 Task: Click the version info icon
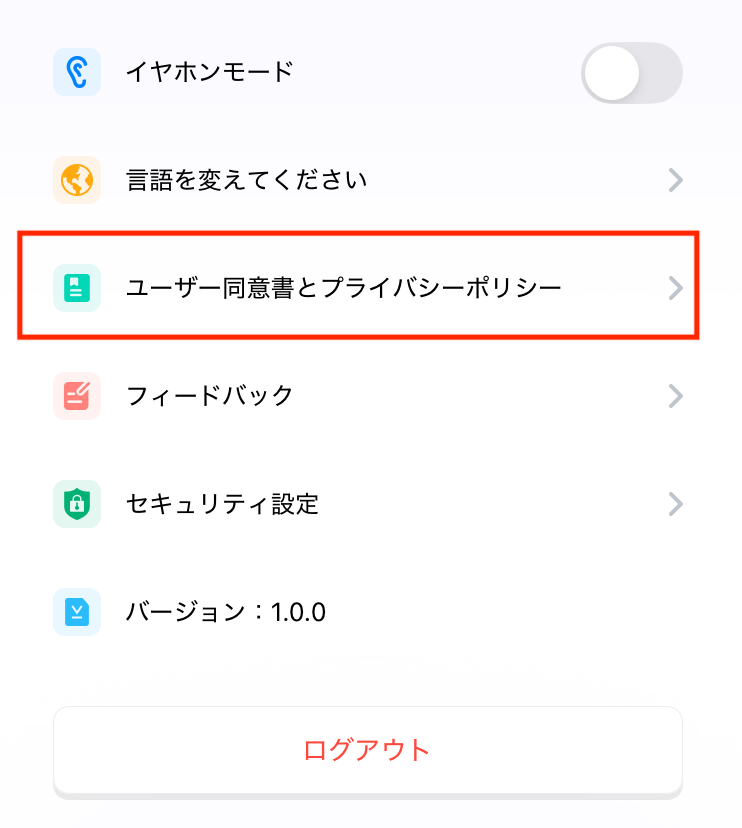click(x=77, y=612)
